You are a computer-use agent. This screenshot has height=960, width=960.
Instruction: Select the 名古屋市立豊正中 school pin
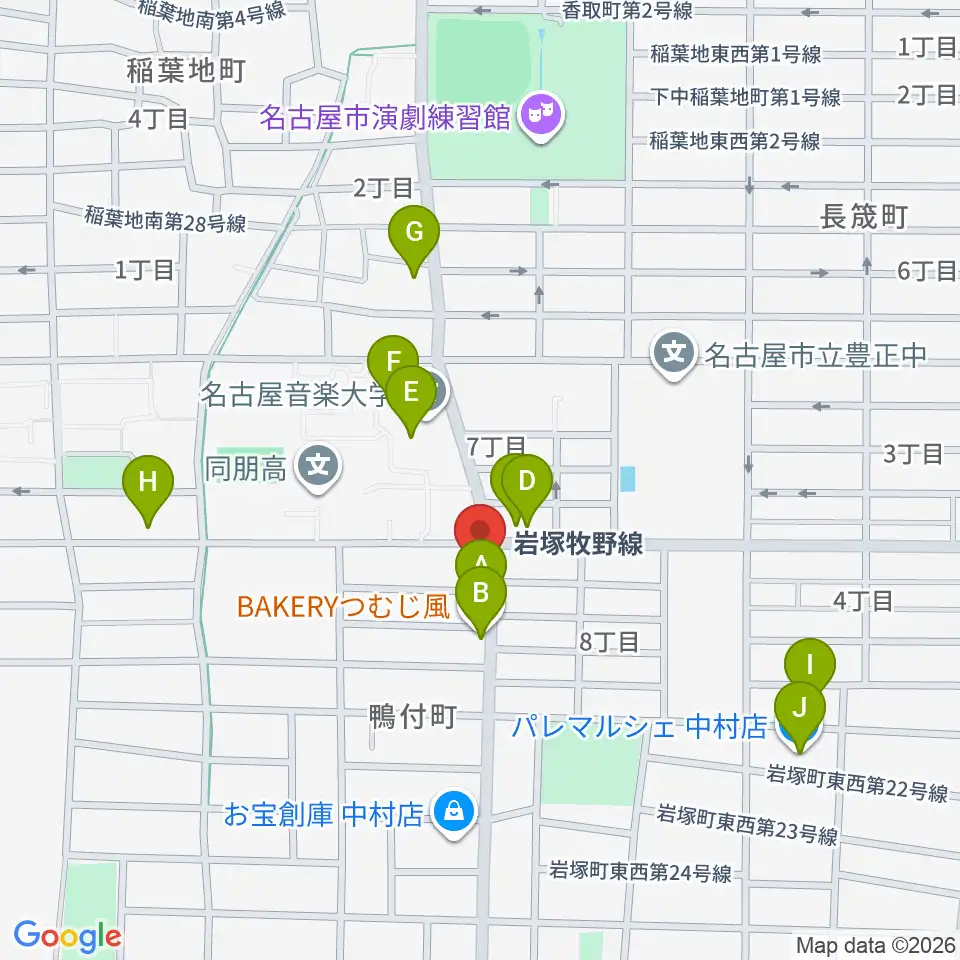click(x=673, y=356)
